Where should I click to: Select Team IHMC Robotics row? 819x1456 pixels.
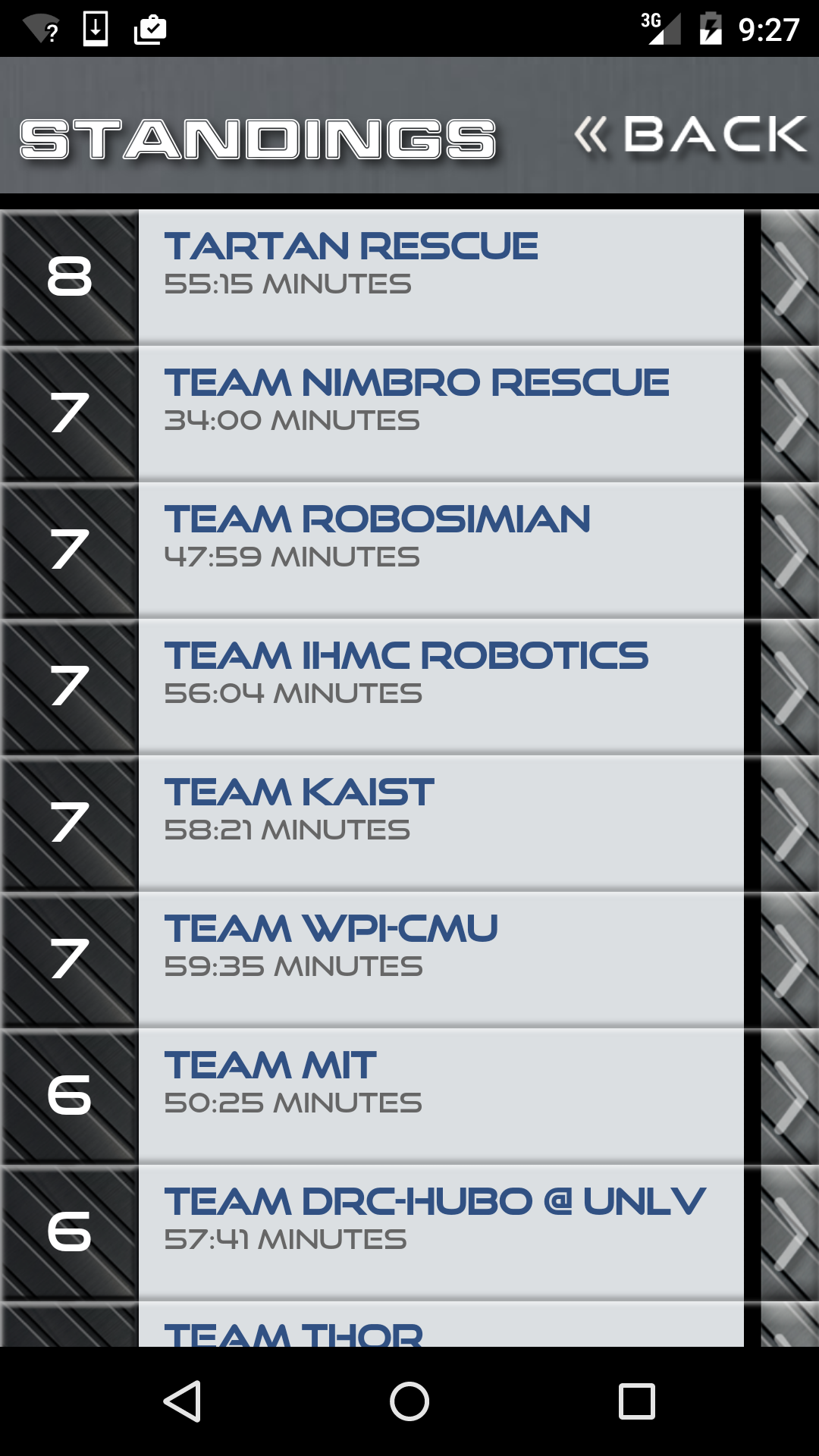(409, 687)
